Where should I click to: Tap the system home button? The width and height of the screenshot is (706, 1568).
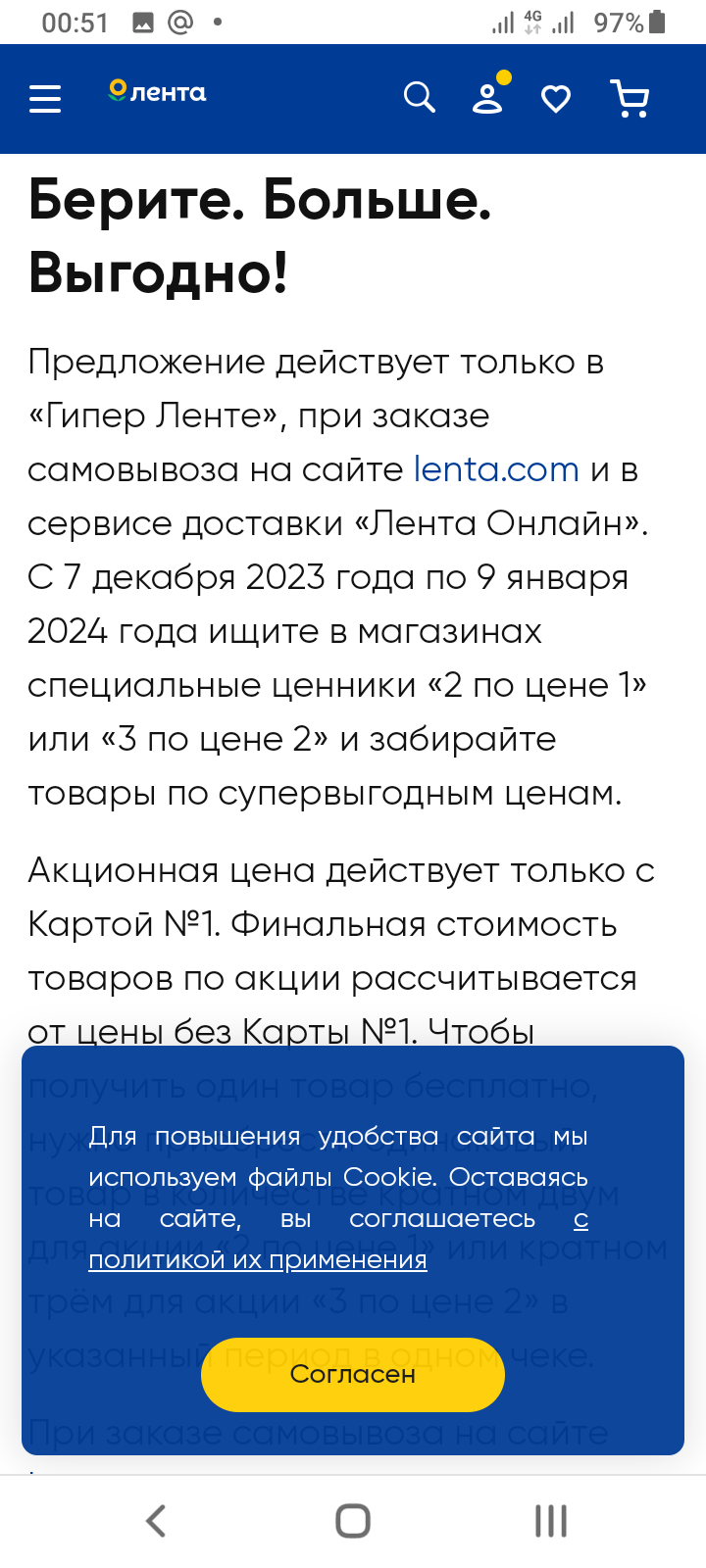pyautogui.click(x=353, y=1521)
